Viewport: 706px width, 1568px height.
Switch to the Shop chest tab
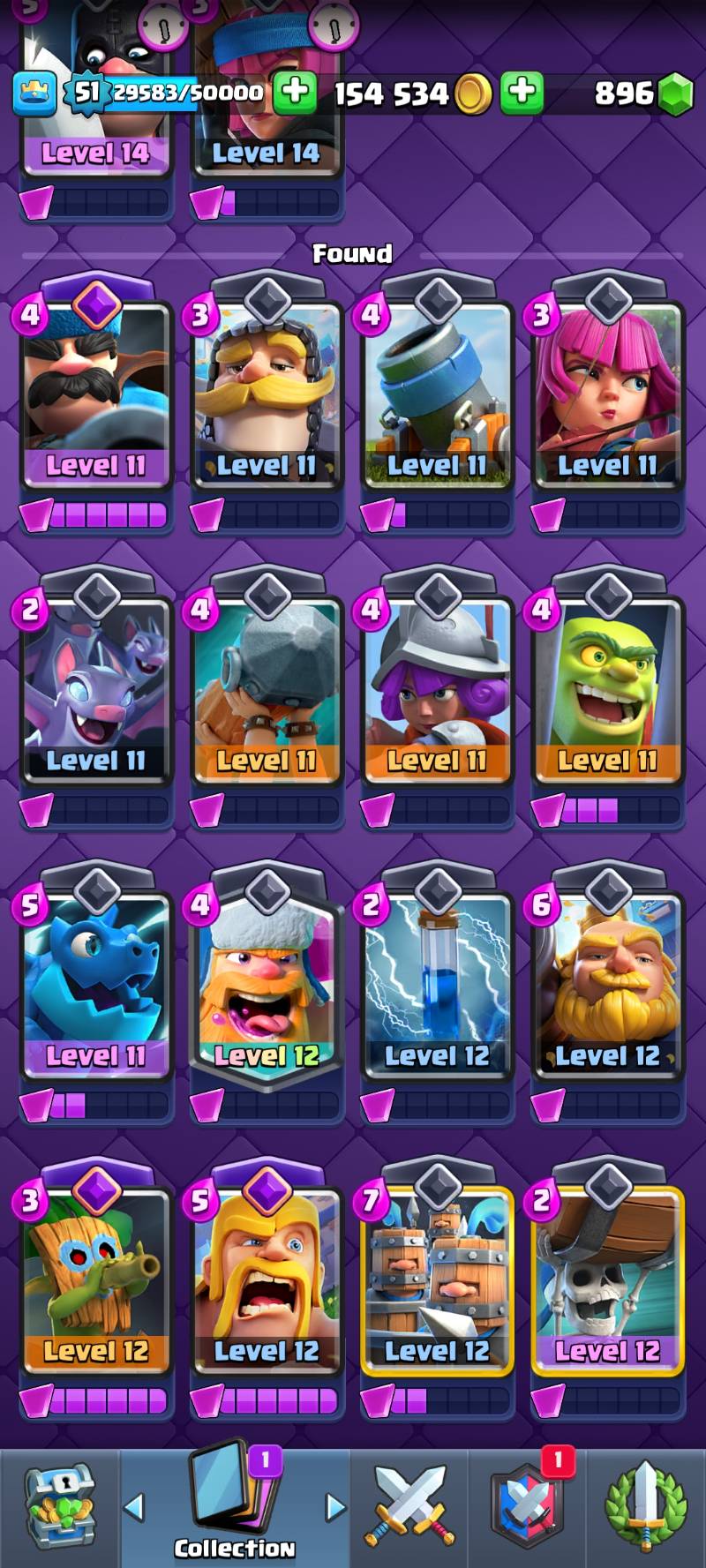(60, 1507)
